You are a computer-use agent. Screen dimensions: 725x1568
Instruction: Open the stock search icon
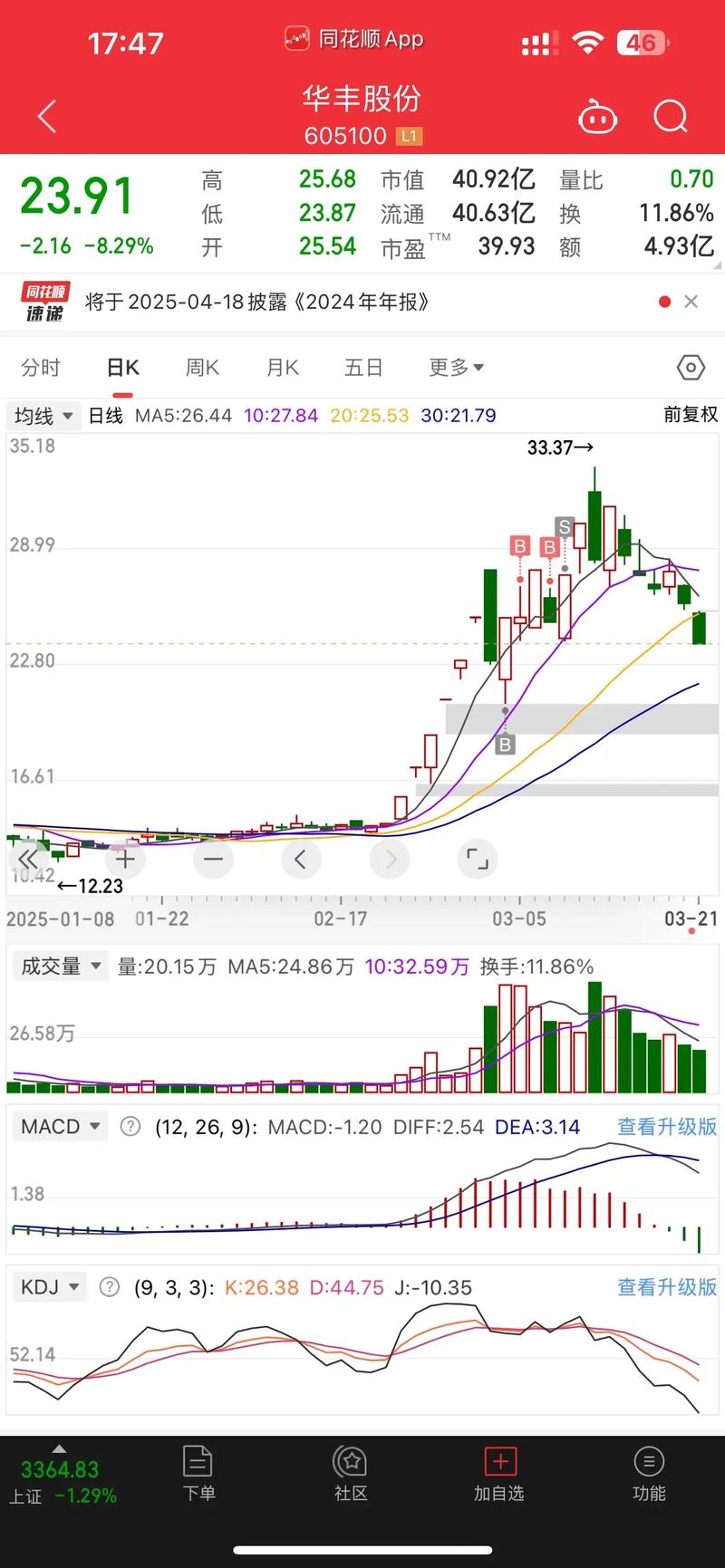[670, 116]
